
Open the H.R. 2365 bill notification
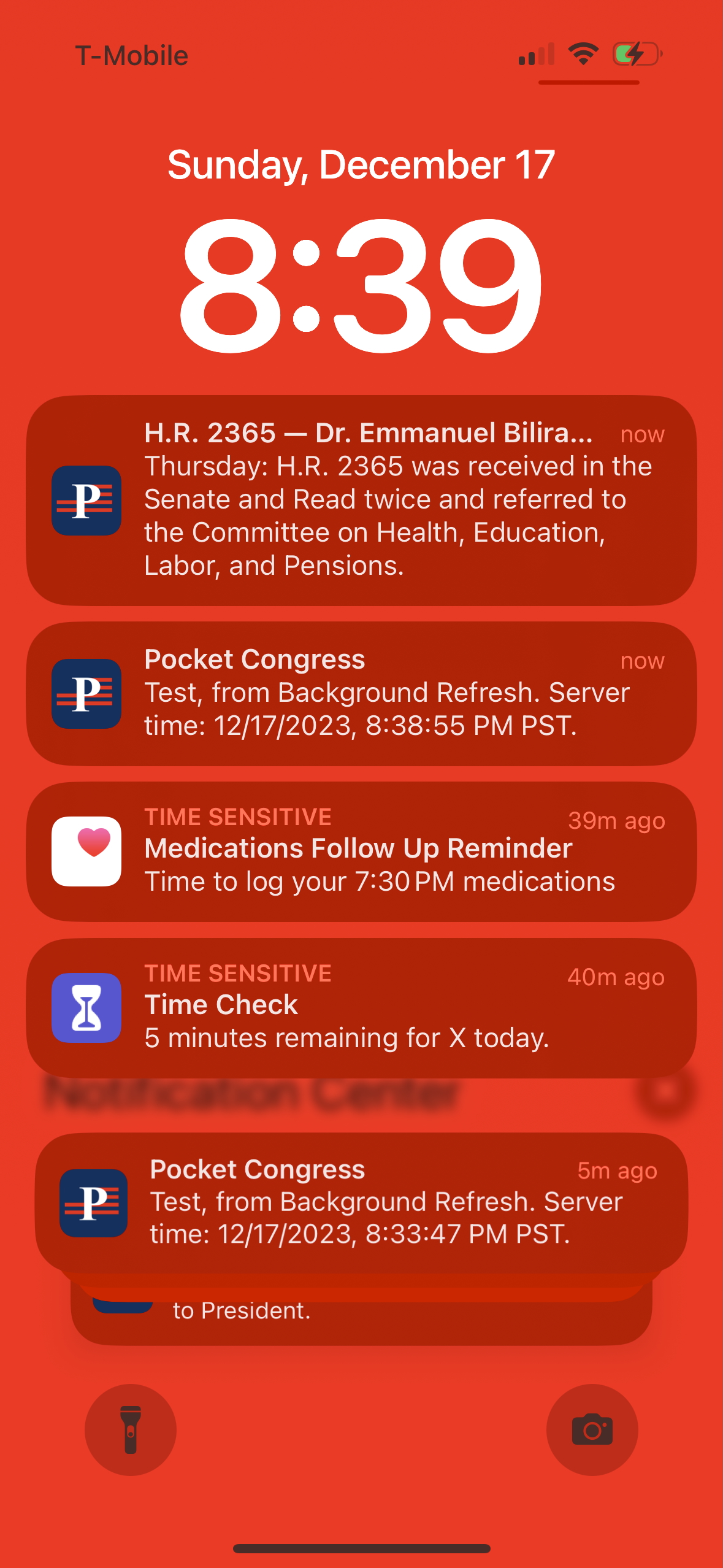point(361,500)
